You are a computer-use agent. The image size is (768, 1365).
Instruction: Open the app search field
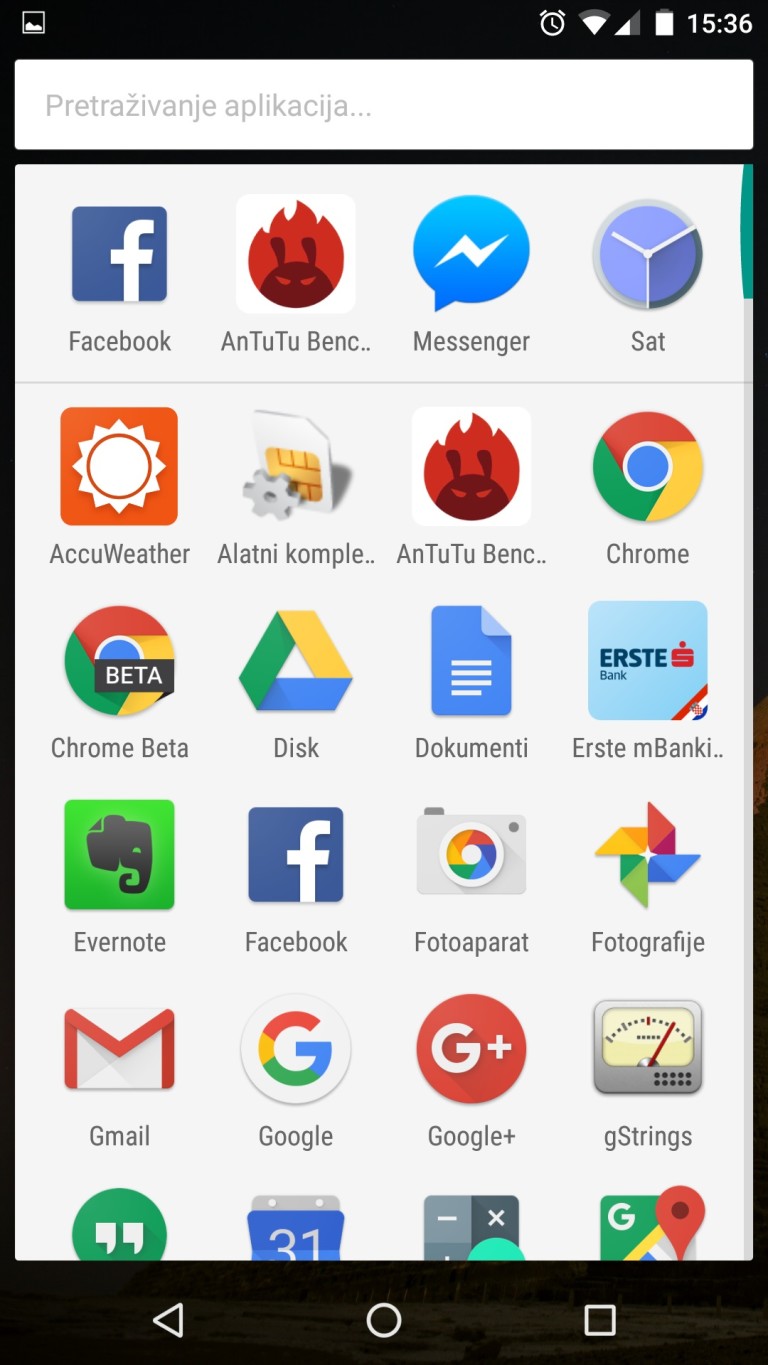point(384,105)
